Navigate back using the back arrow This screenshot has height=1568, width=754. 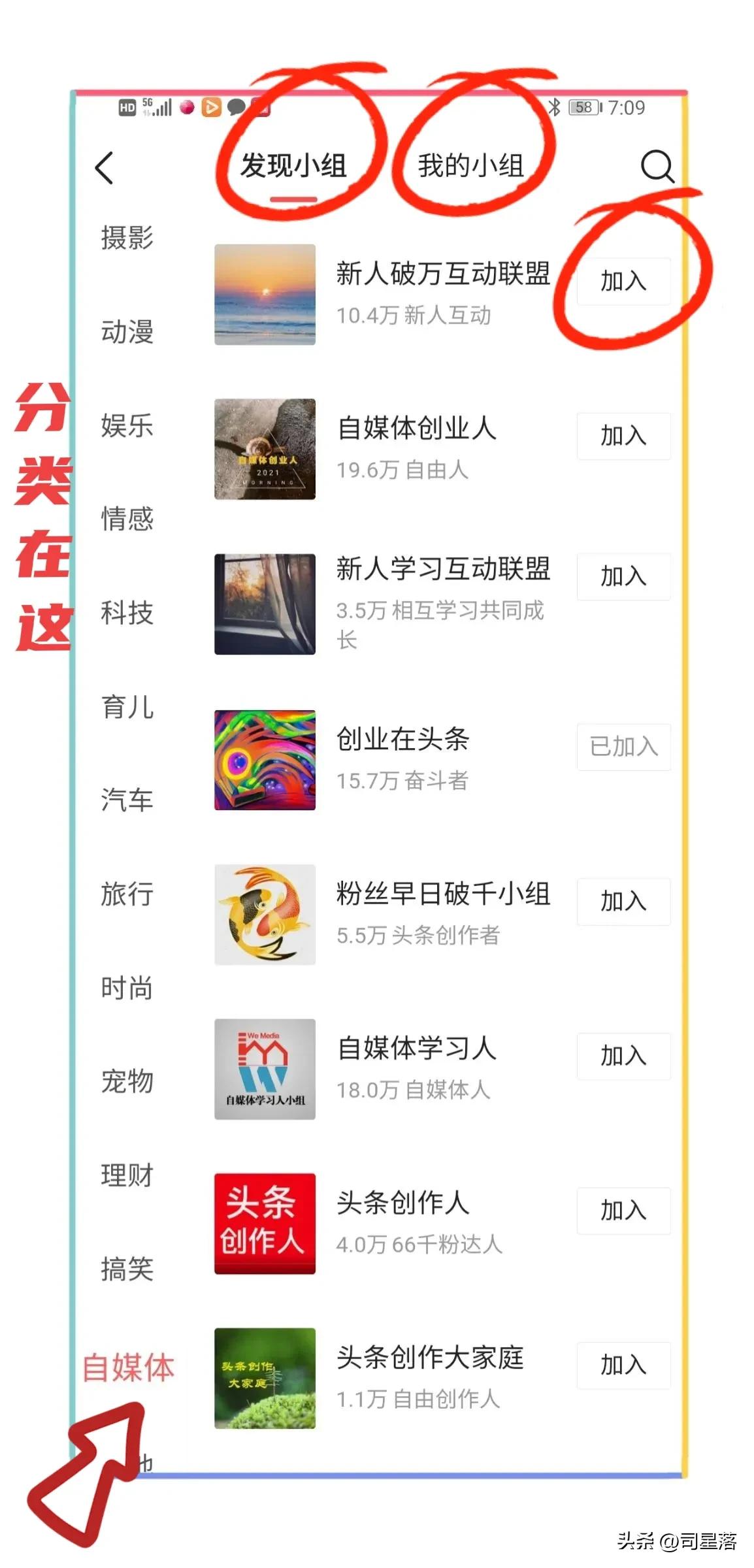click(x=103, y=169)
